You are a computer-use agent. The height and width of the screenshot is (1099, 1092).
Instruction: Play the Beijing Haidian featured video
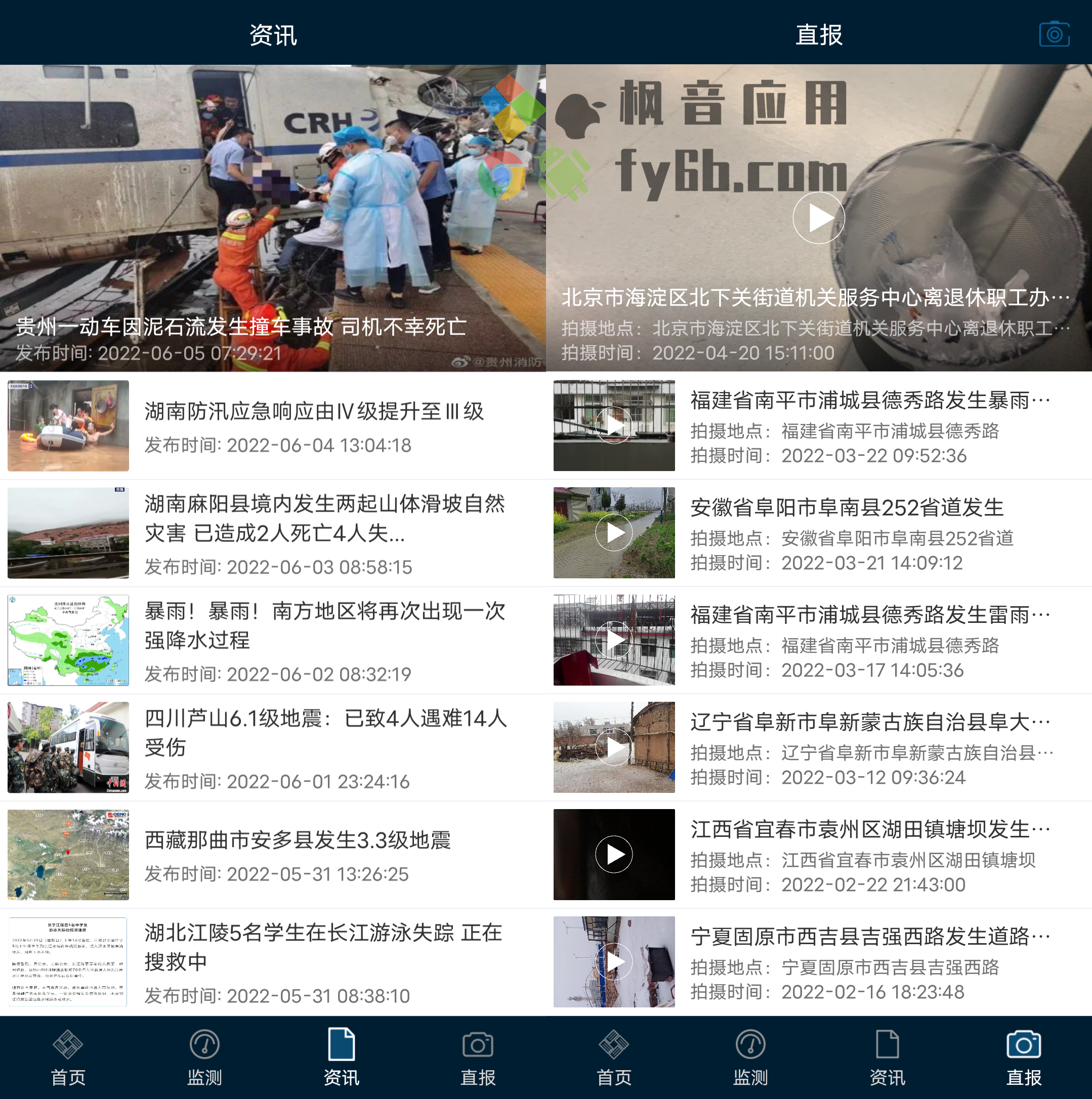pos(818,218)
